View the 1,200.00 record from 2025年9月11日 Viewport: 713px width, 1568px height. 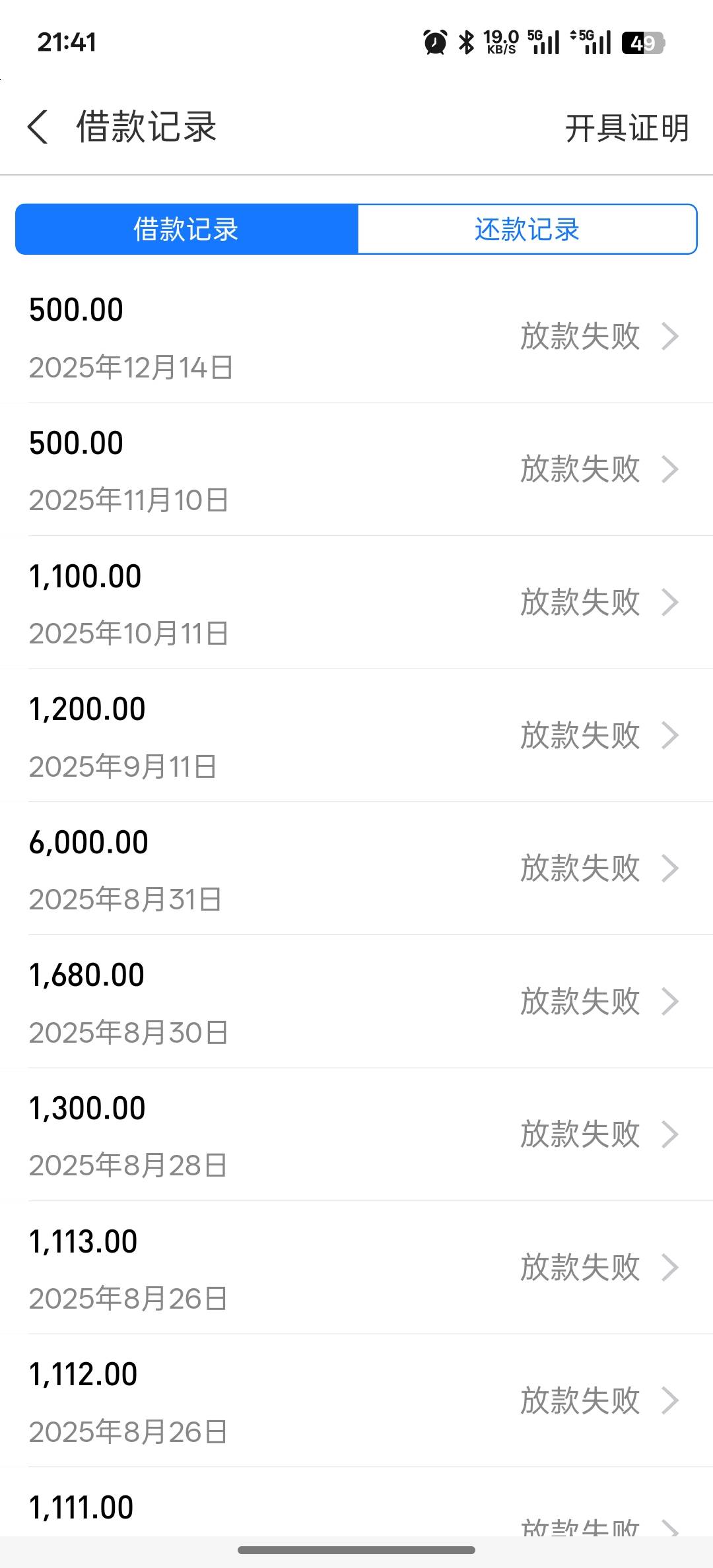click(356, 736)
